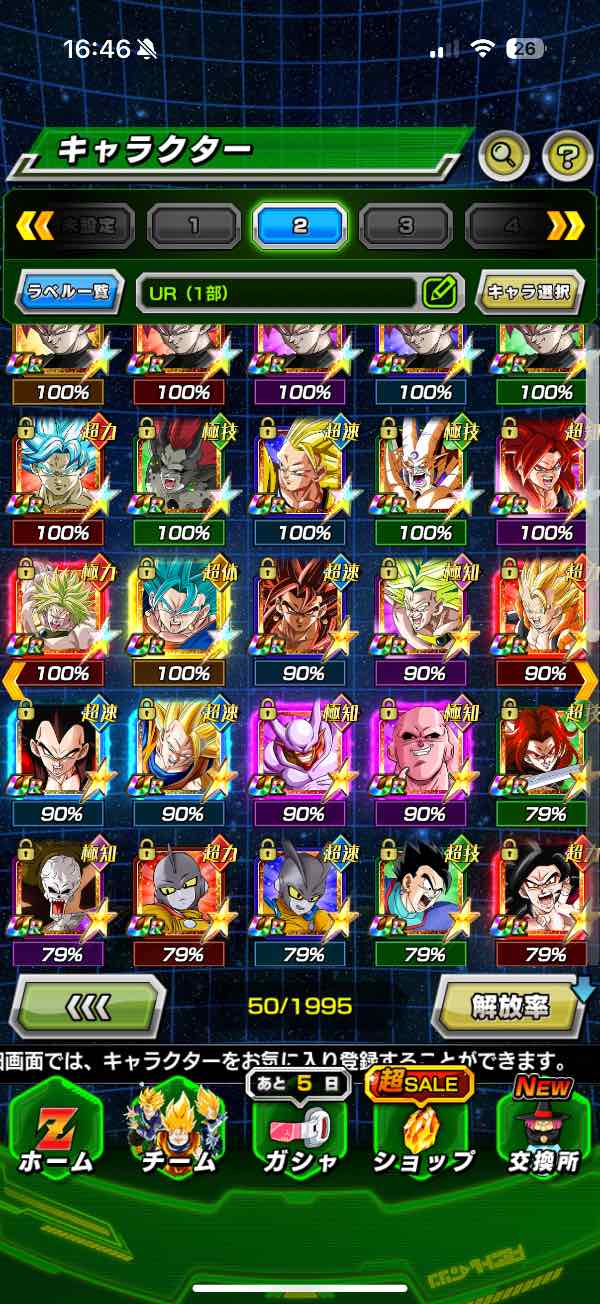Screen dimensions: 600x1304
Task: Go to next label tabs with right arrows
Action: (567, 226)
